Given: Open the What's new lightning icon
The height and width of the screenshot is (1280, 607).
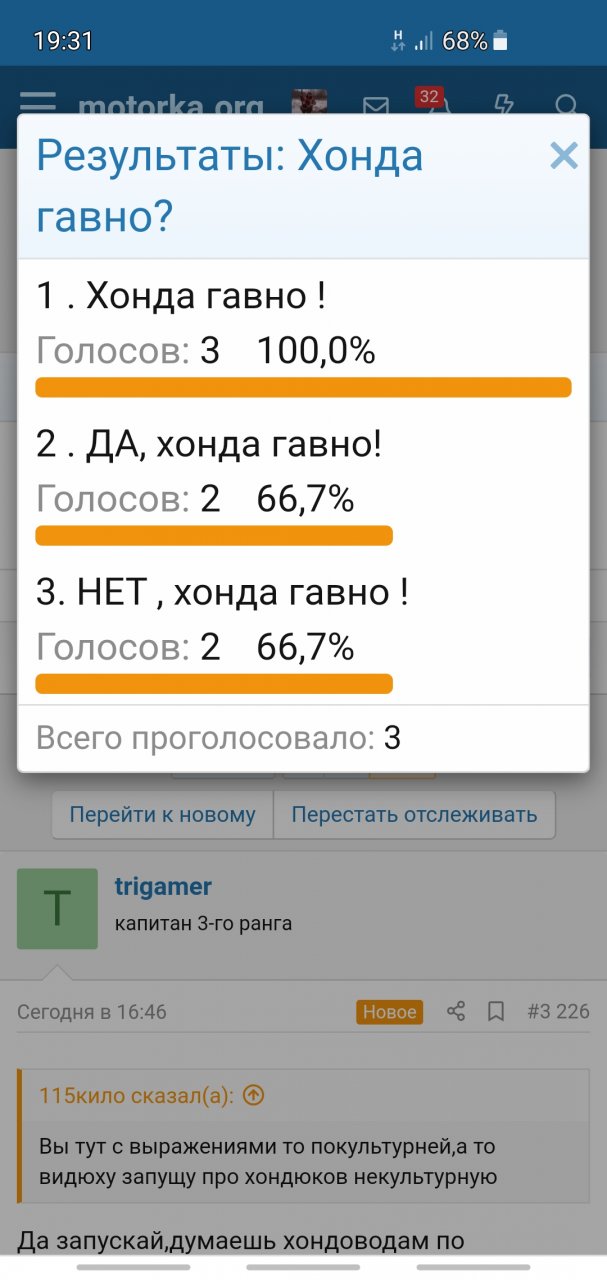Looking at the screenshot, I should tap(505, 105).
